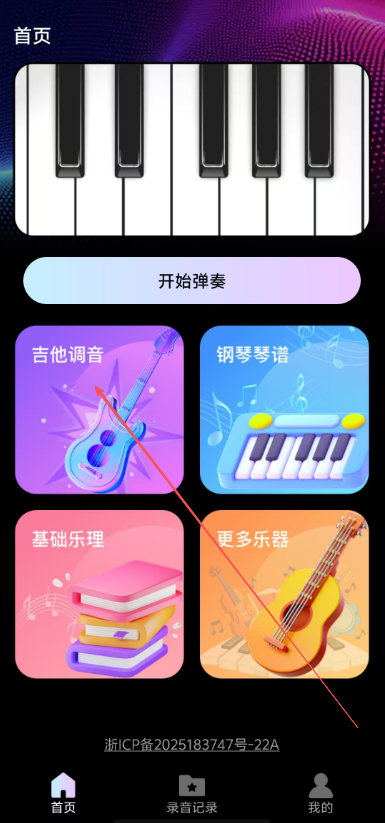This screenshot has width=385, height=823.
Task: Open the 吉他调音 card
Action: tap(99, 409)
